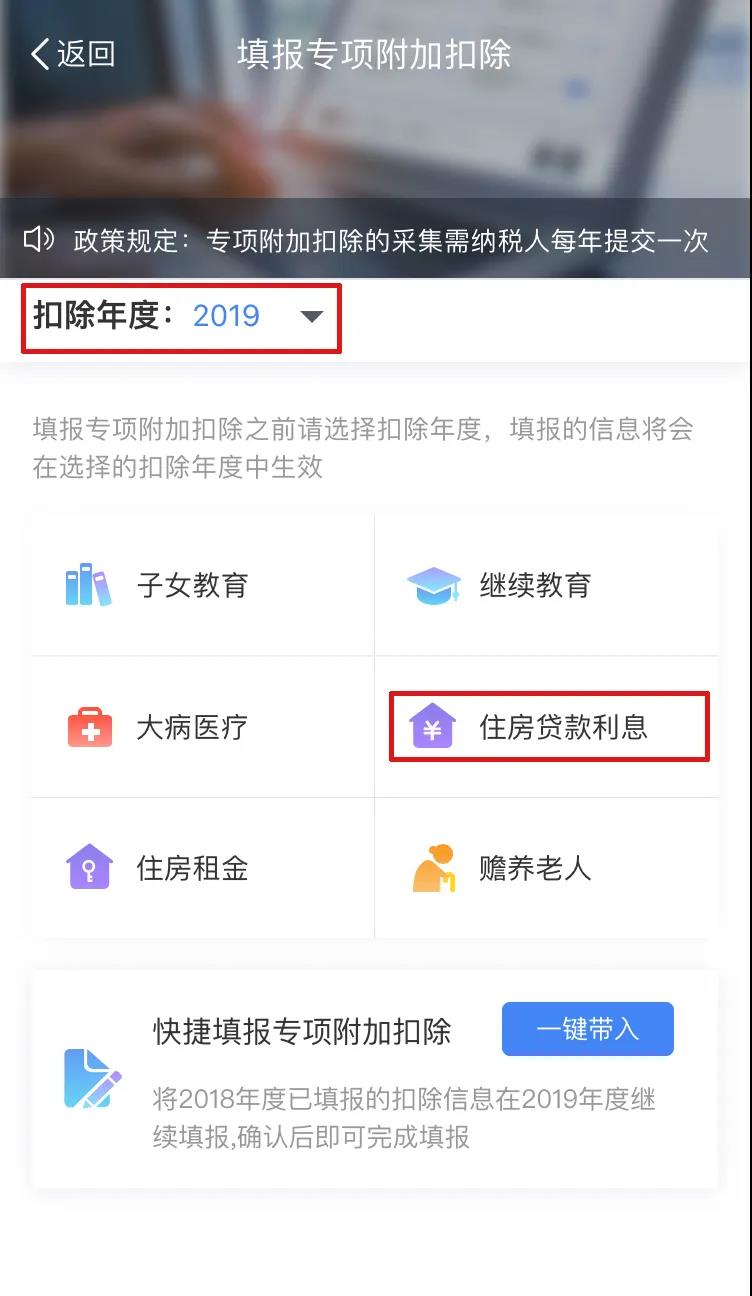This screenshot has width=752, height=1296.
Task: Click the speaker icon beside the policy notice
Action: click(x=40, y=239)
